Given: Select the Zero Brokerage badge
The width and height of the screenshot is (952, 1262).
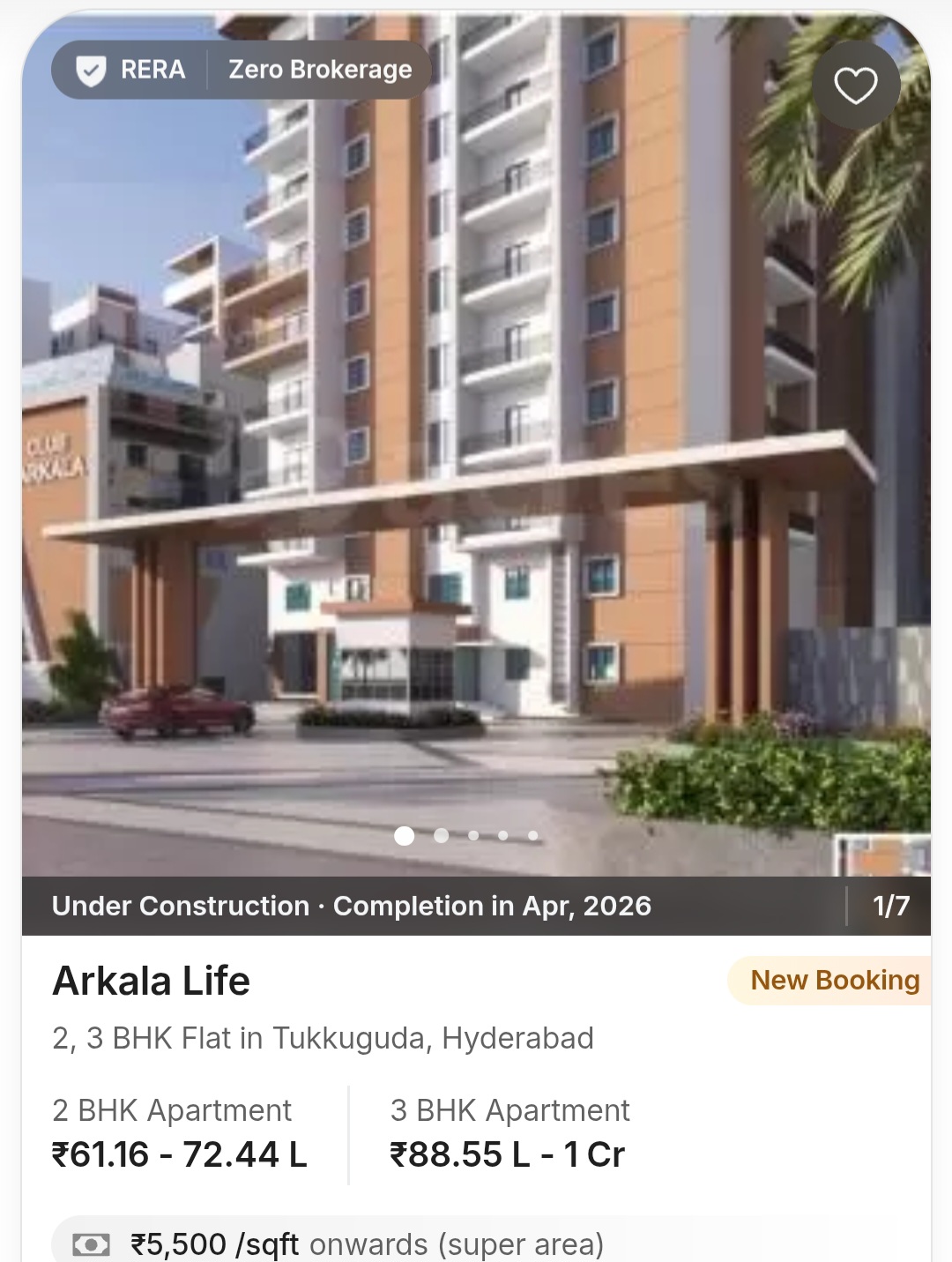Looking at the screenshot, I should [x=319, y=70].
